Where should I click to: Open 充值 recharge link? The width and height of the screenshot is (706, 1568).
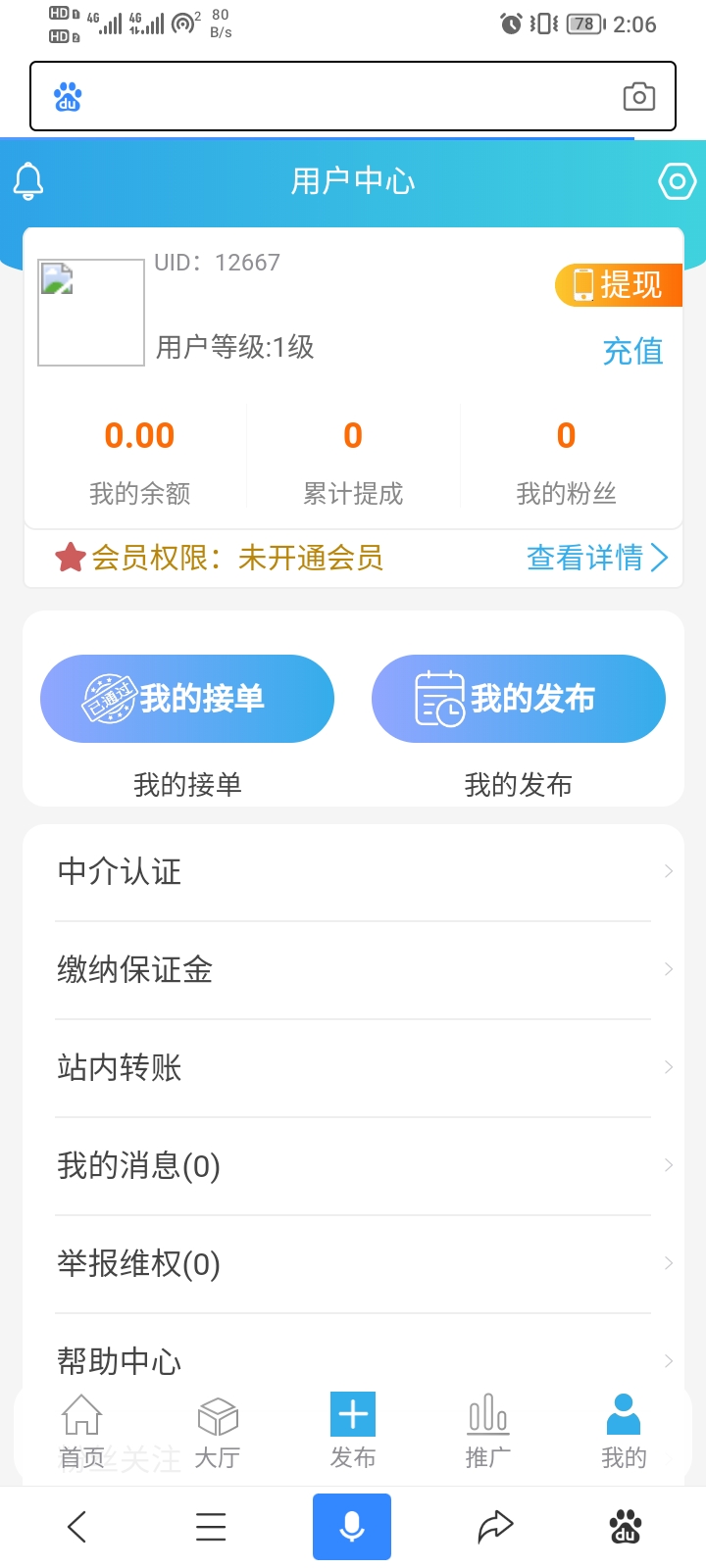[x=632, y=351]
